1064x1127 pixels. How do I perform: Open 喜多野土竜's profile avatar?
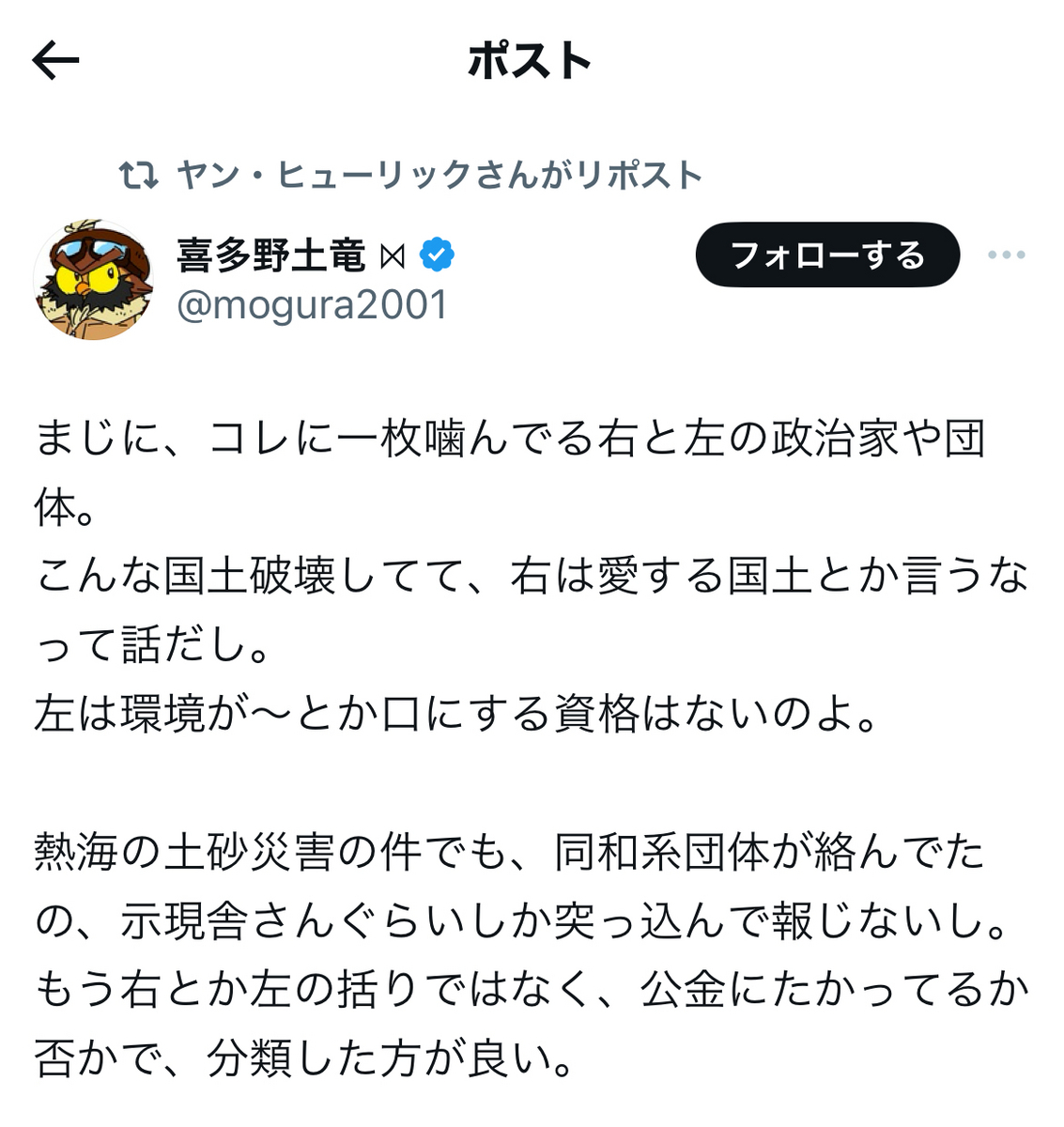click(x=93, y=280)
